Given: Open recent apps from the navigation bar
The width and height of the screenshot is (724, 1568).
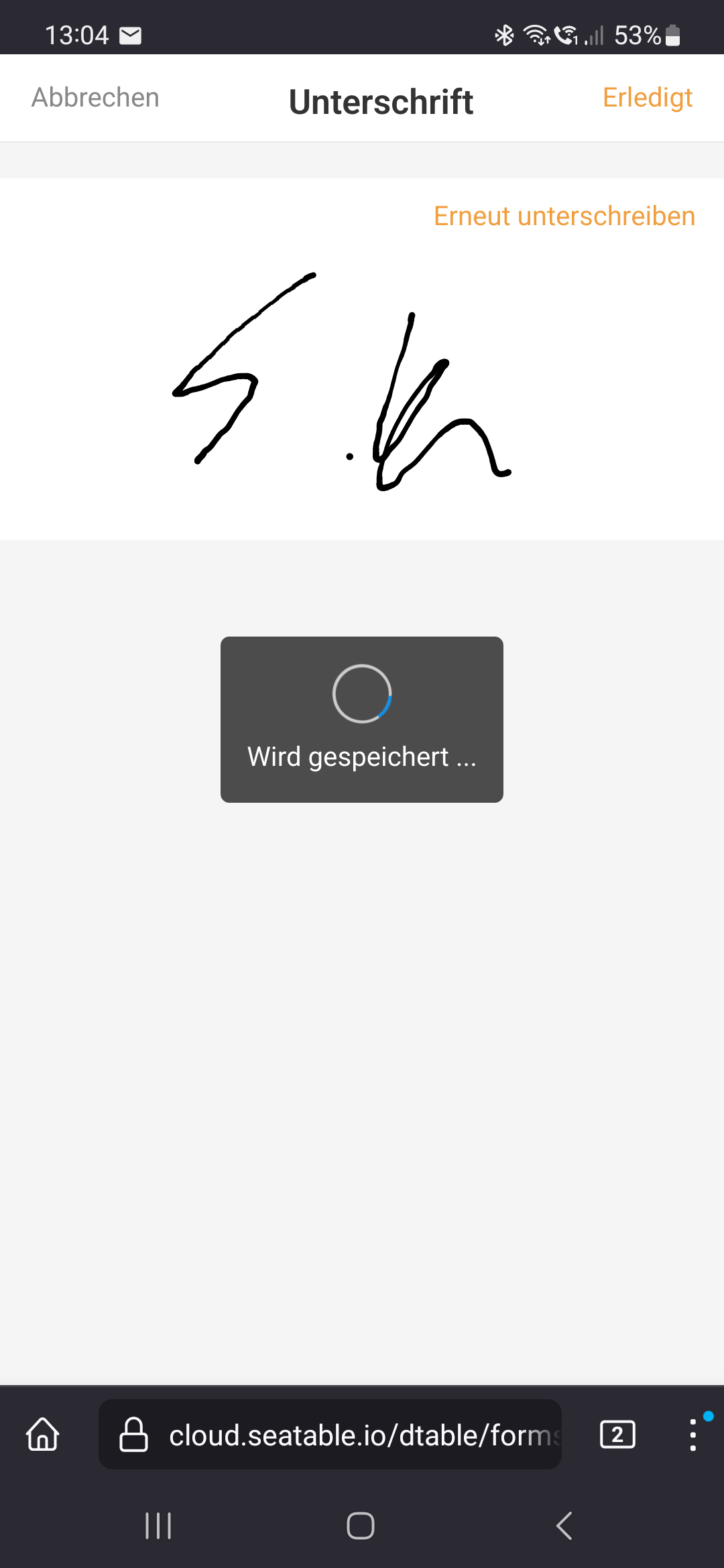Looking at the screenshot, I should point(158,1526).
